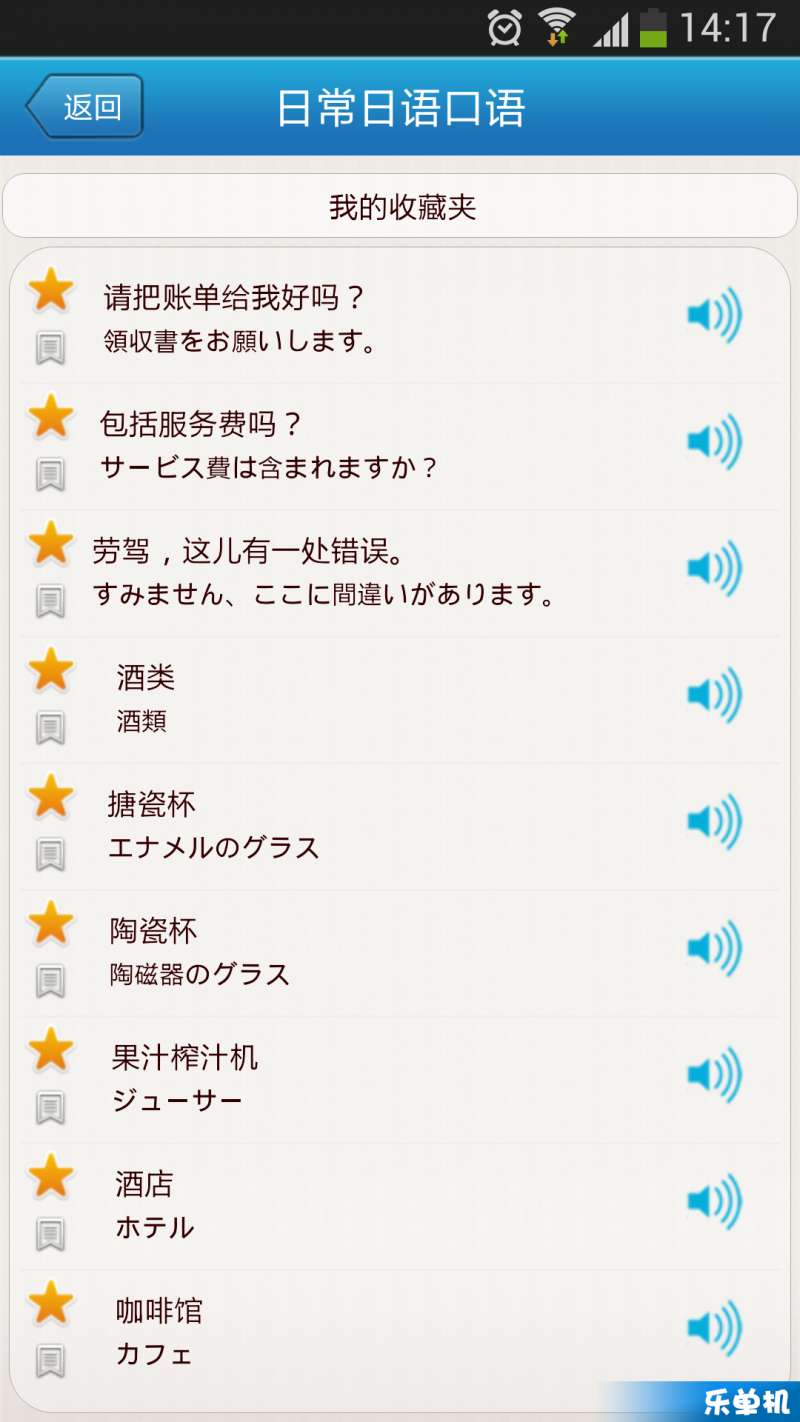Remove star from 陶瓷杯 entry

(50, 923)
